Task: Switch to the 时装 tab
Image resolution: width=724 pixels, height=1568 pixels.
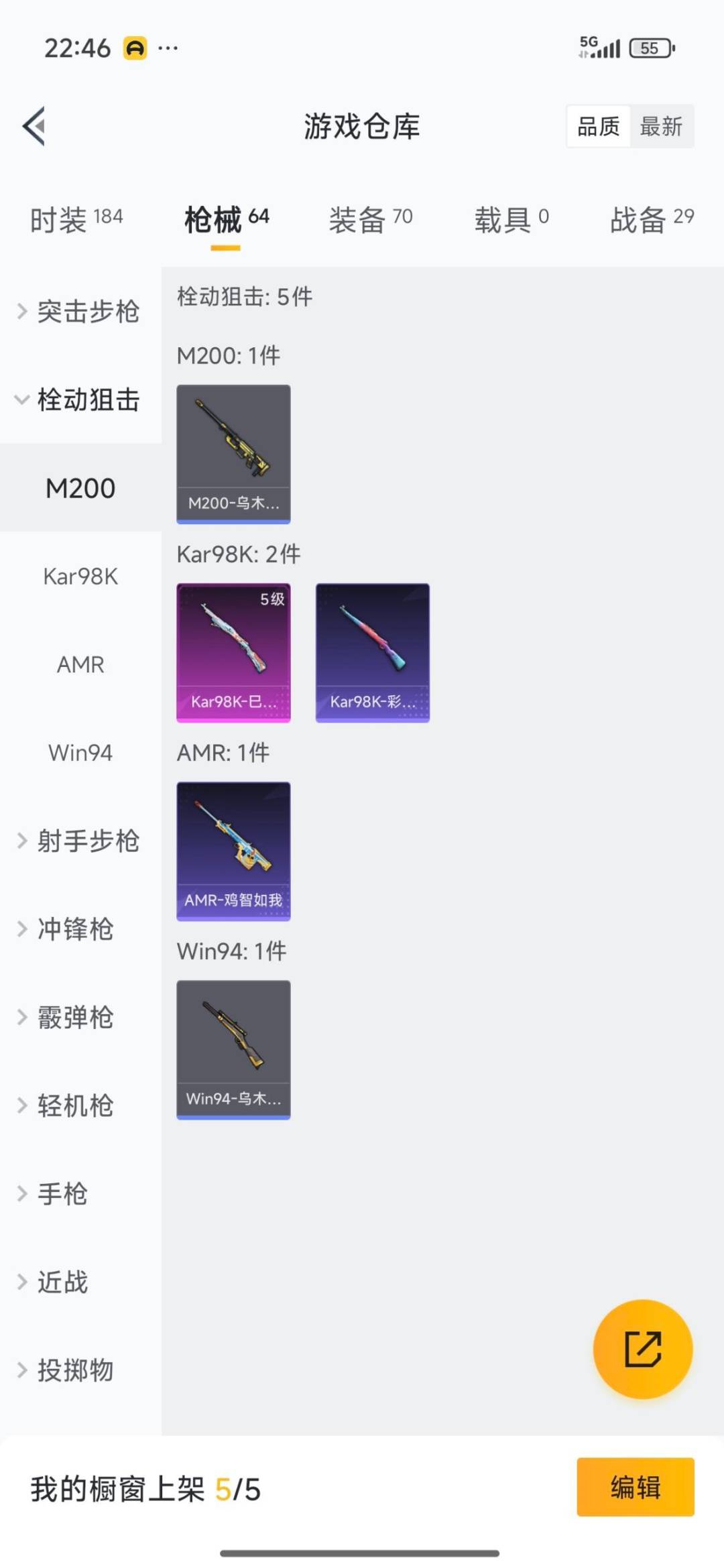Action: pyautogui.click(x=76, y=219)
